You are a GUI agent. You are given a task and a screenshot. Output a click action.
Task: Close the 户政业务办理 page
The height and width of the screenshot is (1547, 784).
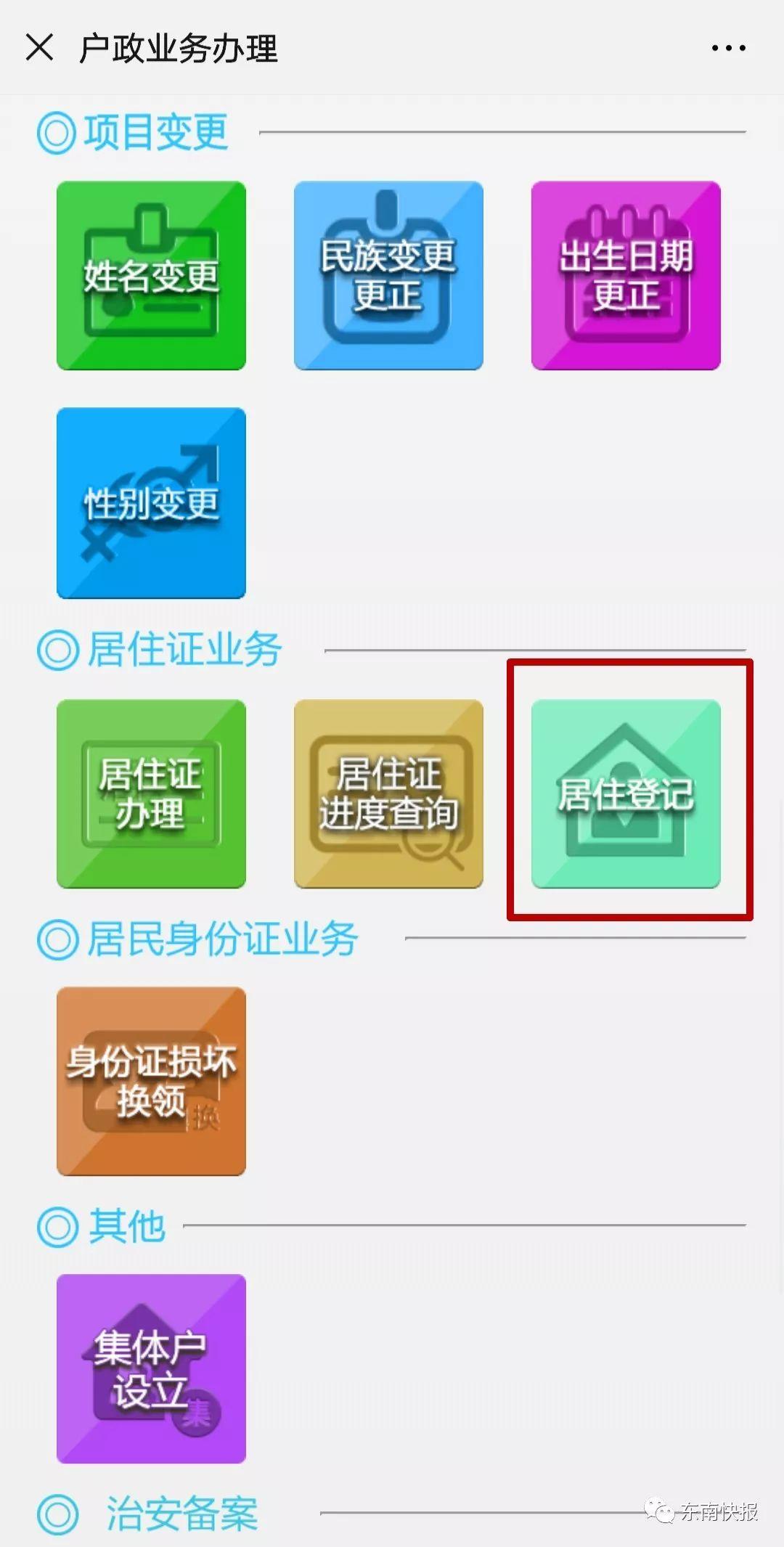tap(39, 48)
